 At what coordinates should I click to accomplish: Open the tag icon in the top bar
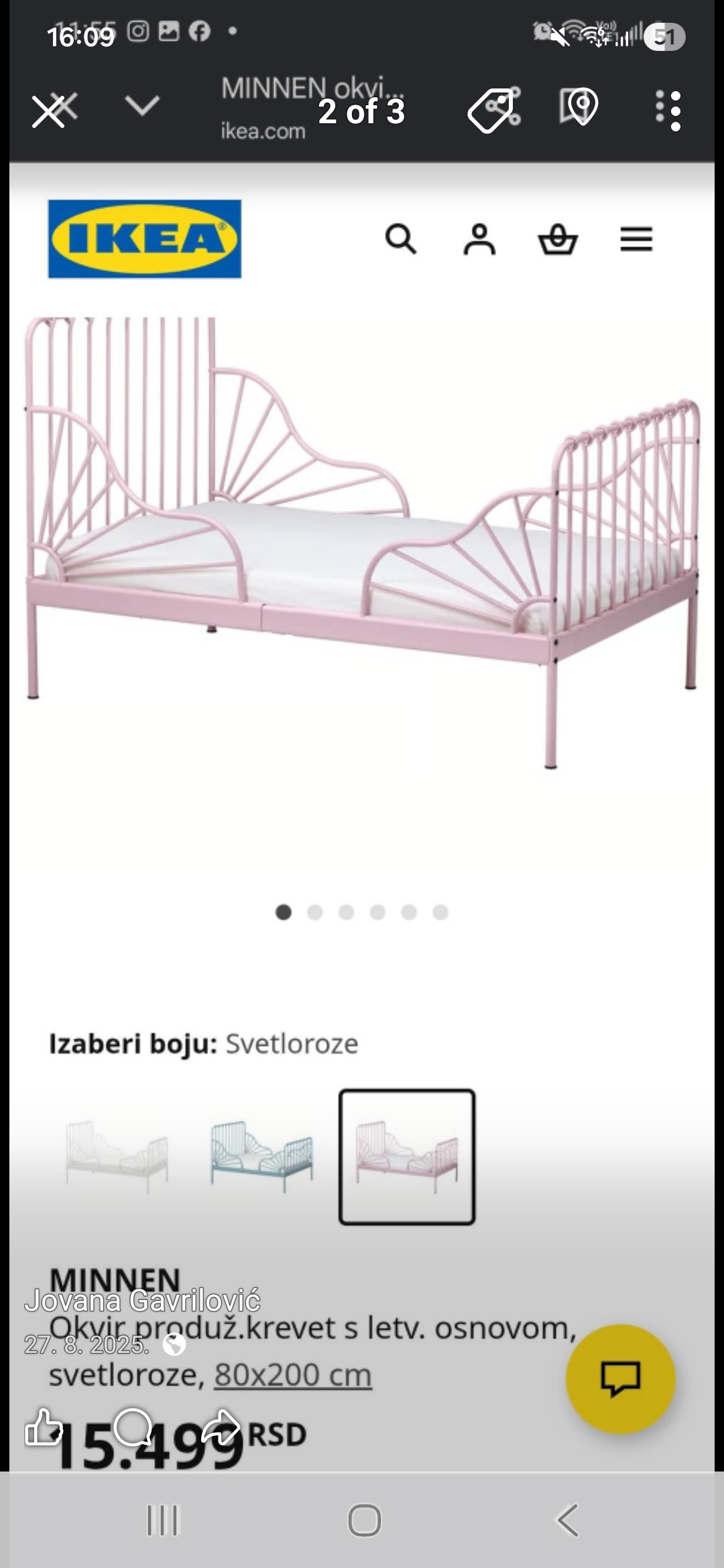[x=494, y=110]
